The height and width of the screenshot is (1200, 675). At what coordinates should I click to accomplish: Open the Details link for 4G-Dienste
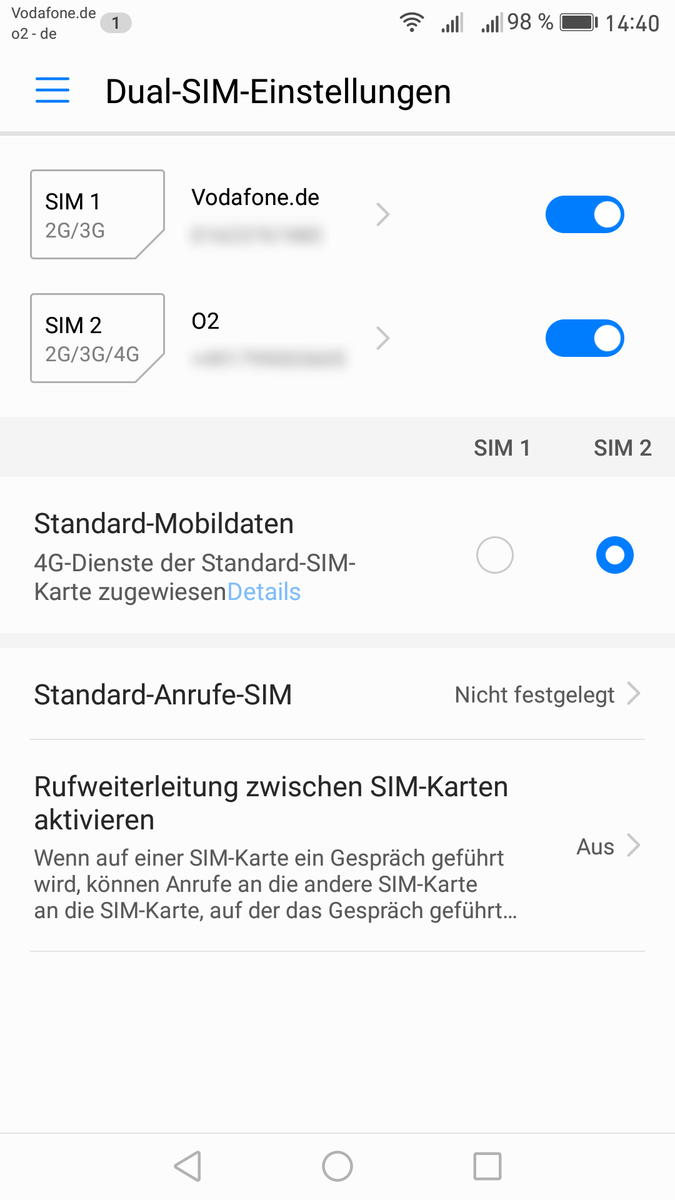pyautogui.click(x=264, y=592)
